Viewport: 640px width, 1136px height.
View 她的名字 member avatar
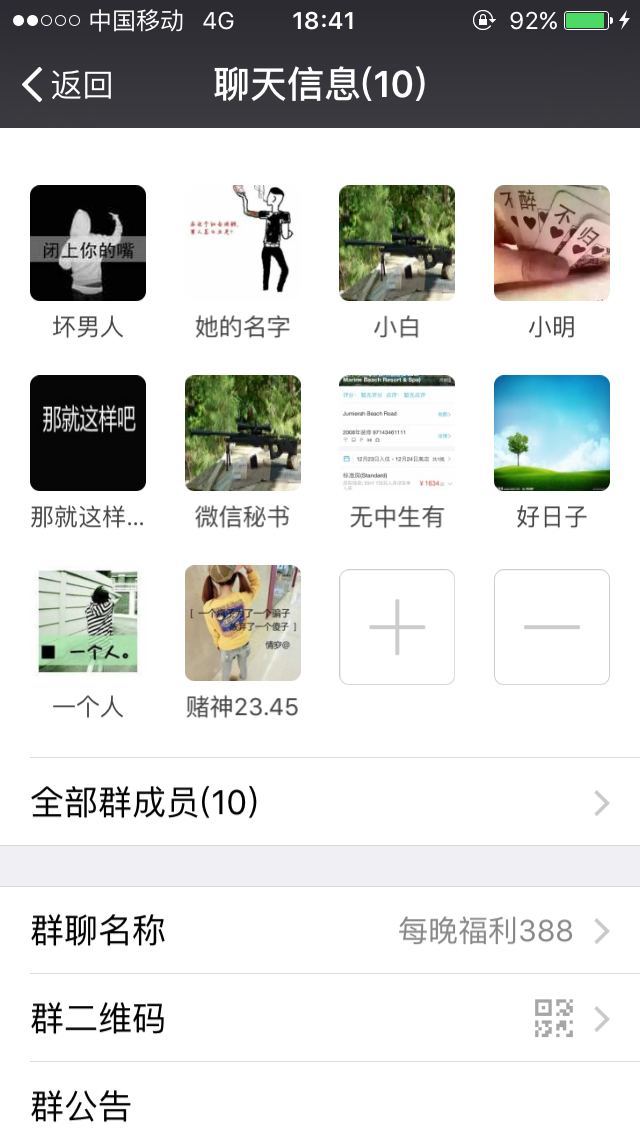(x=243, y=243)
